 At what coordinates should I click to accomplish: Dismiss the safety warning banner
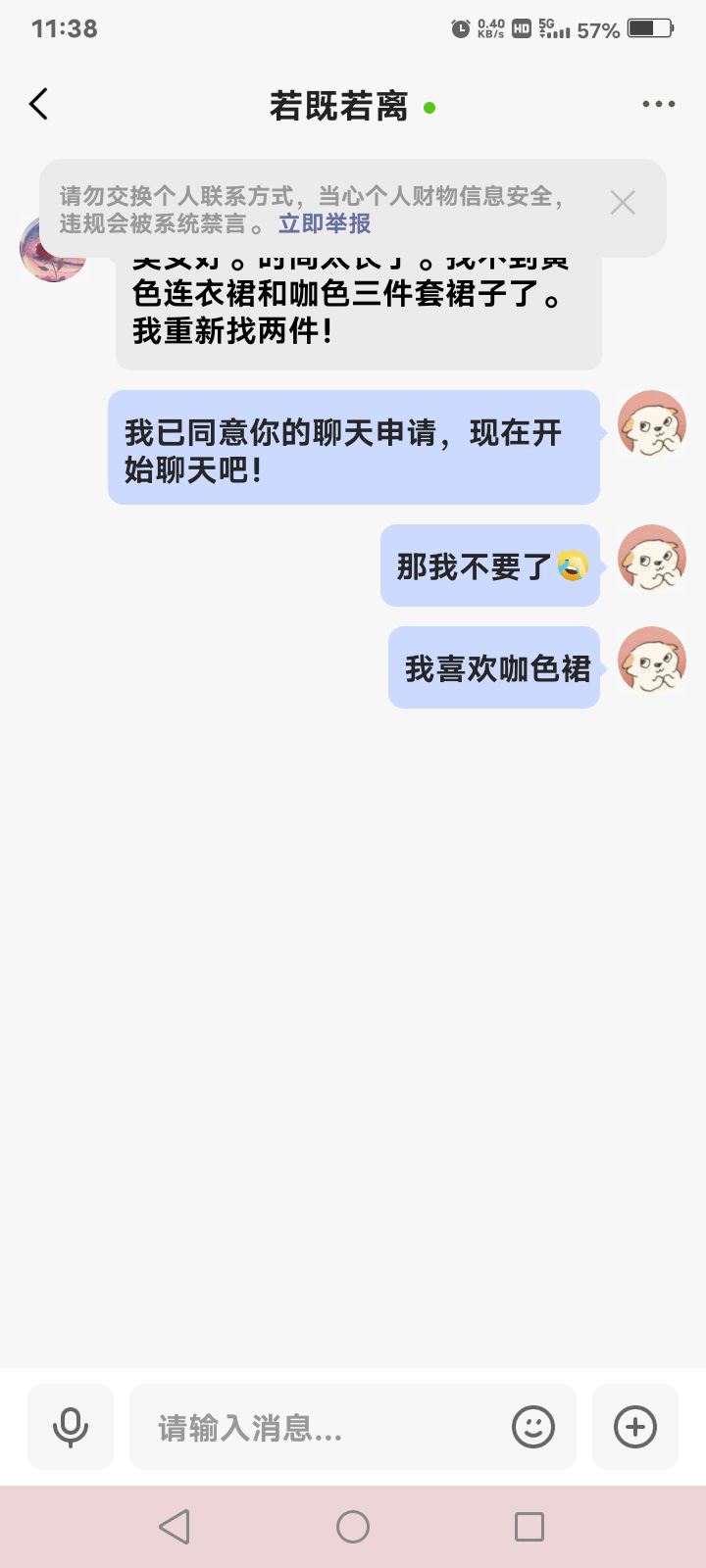click(x=623, y=203)
